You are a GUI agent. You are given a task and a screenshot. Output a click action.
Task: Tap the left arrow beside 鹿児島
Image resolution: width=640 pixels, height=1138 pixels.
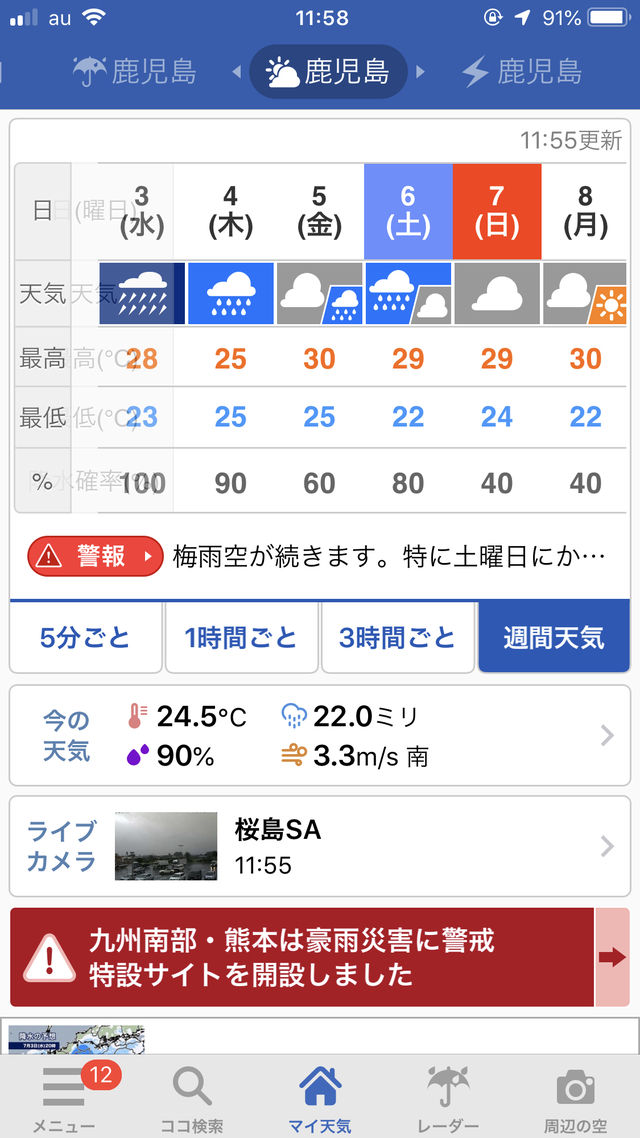237,73
